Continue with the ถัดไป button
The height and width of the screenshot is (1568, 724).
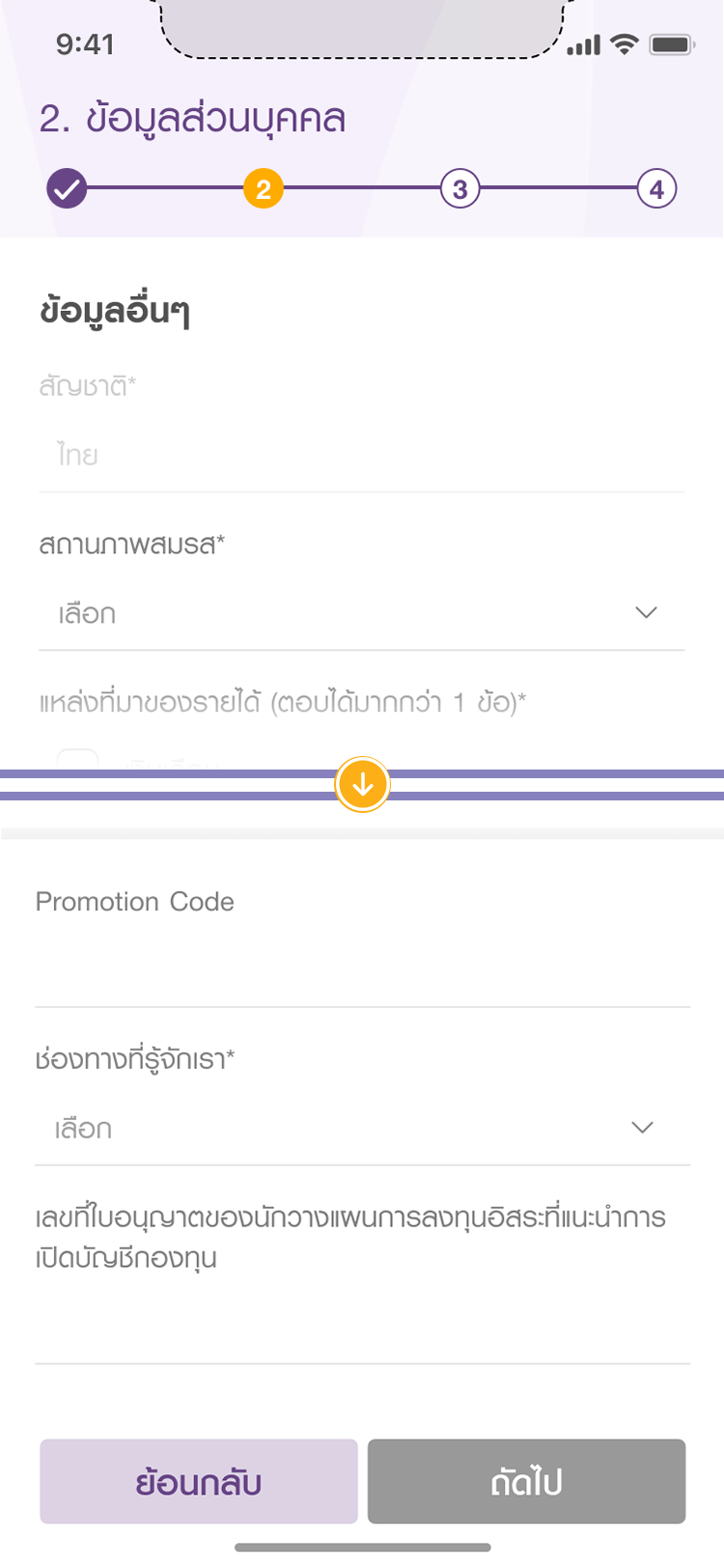pyautogui.click(x=526, y=1482)
